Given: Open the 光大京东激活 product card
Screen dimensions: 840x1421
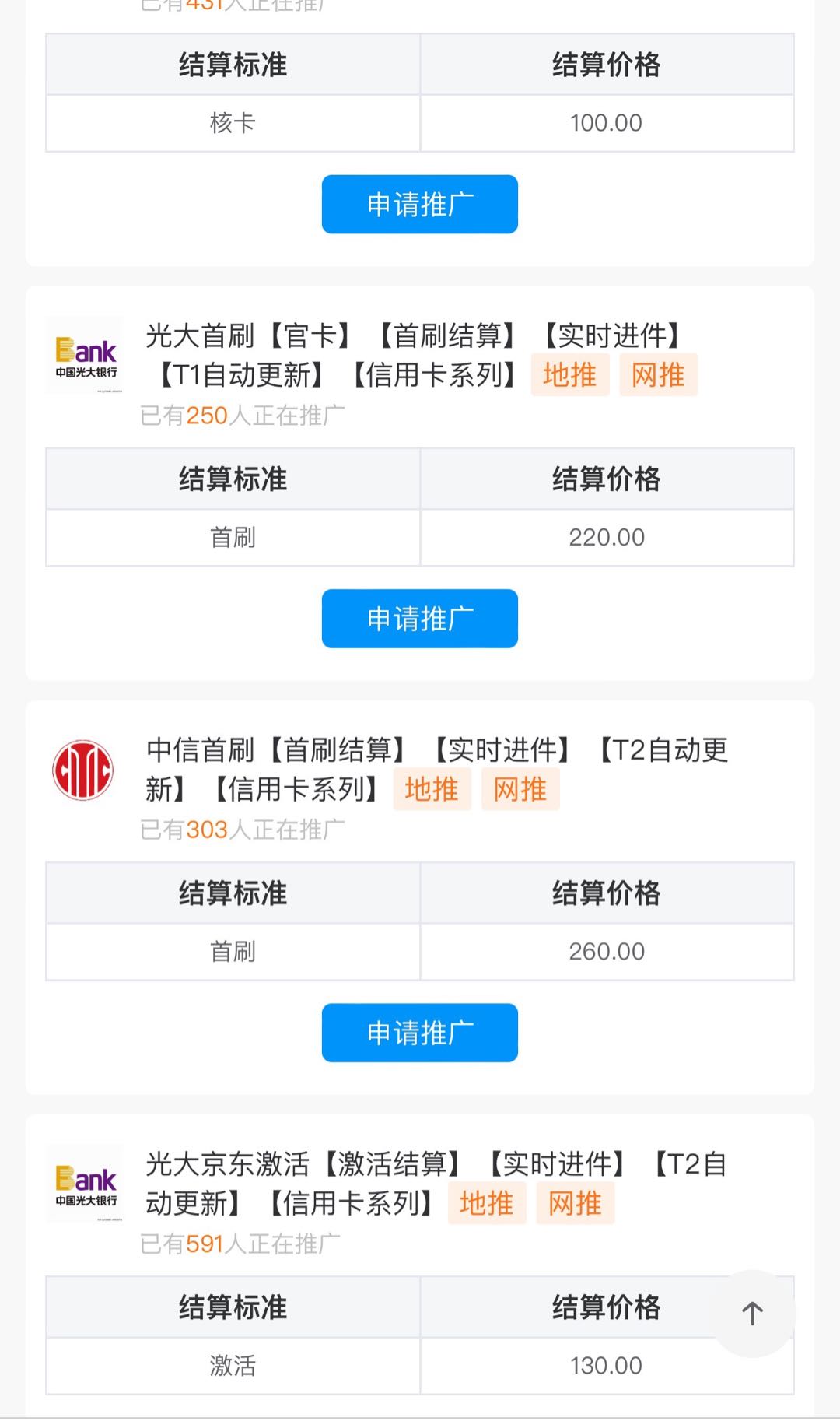Looking at the screenshot, I should (420, 1266).
